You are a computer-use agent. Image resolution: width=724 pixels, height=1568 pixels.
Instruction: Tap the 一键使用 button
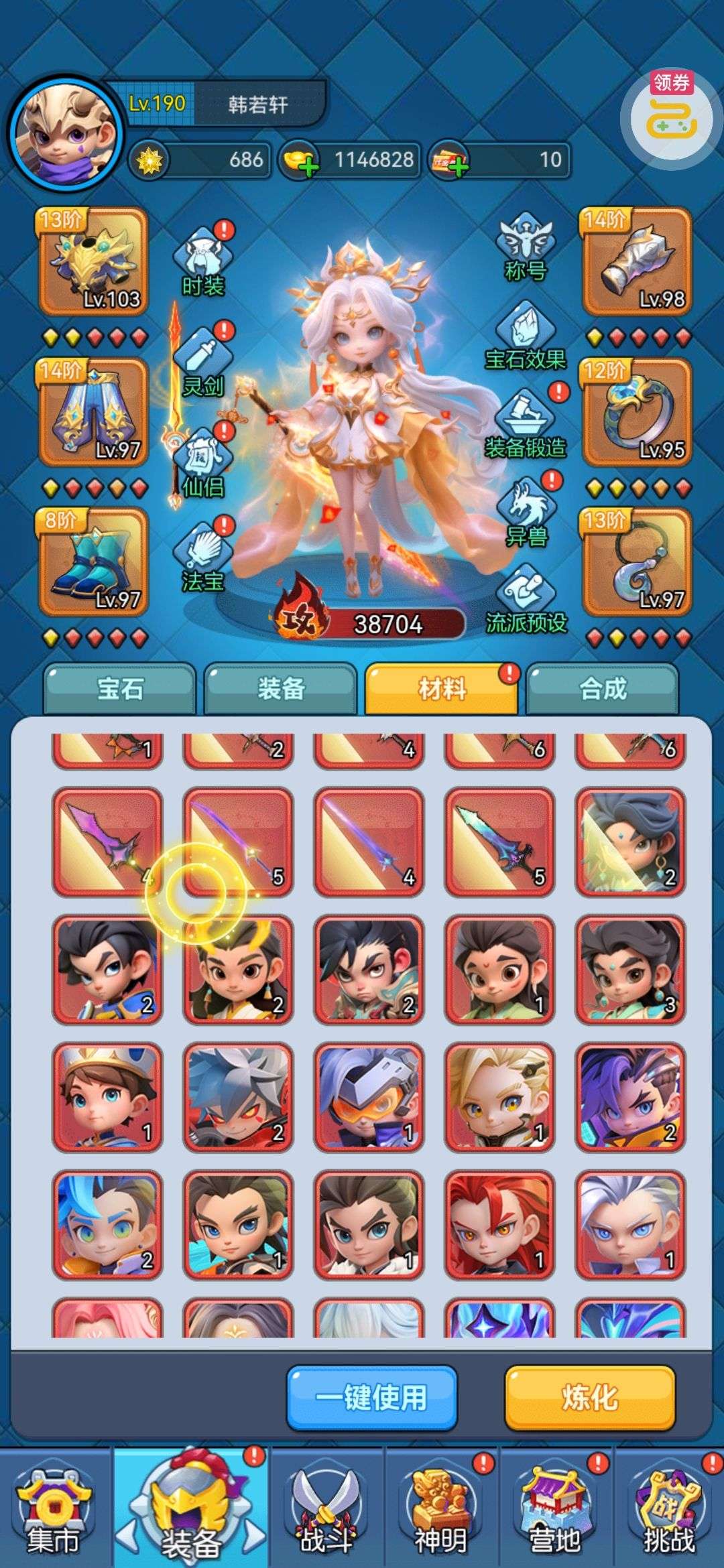pos(372,1397)
